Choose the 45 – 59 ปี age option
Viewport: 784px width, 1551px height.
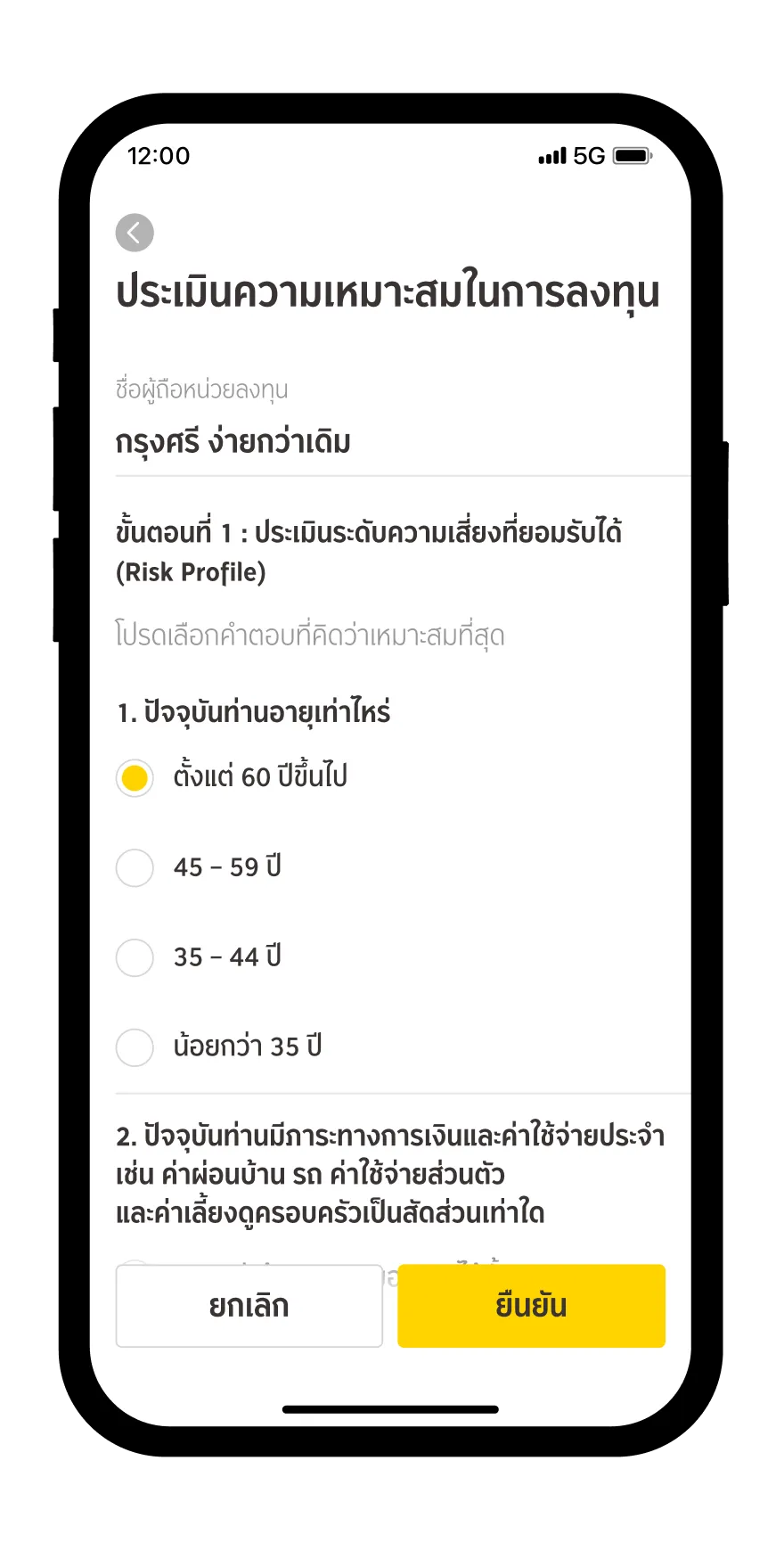[x=135, y=867]
